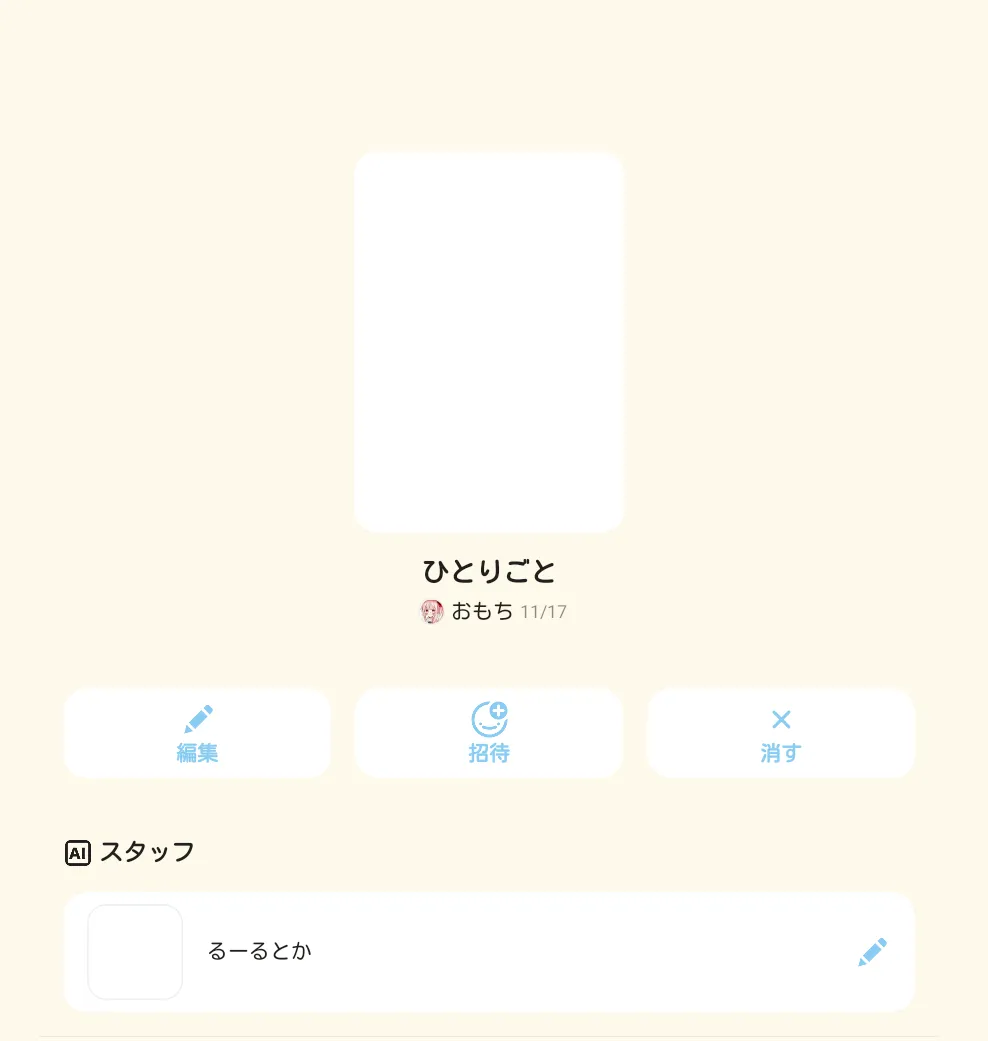
Task: Open おもち's profile
Action: point(468,611)
